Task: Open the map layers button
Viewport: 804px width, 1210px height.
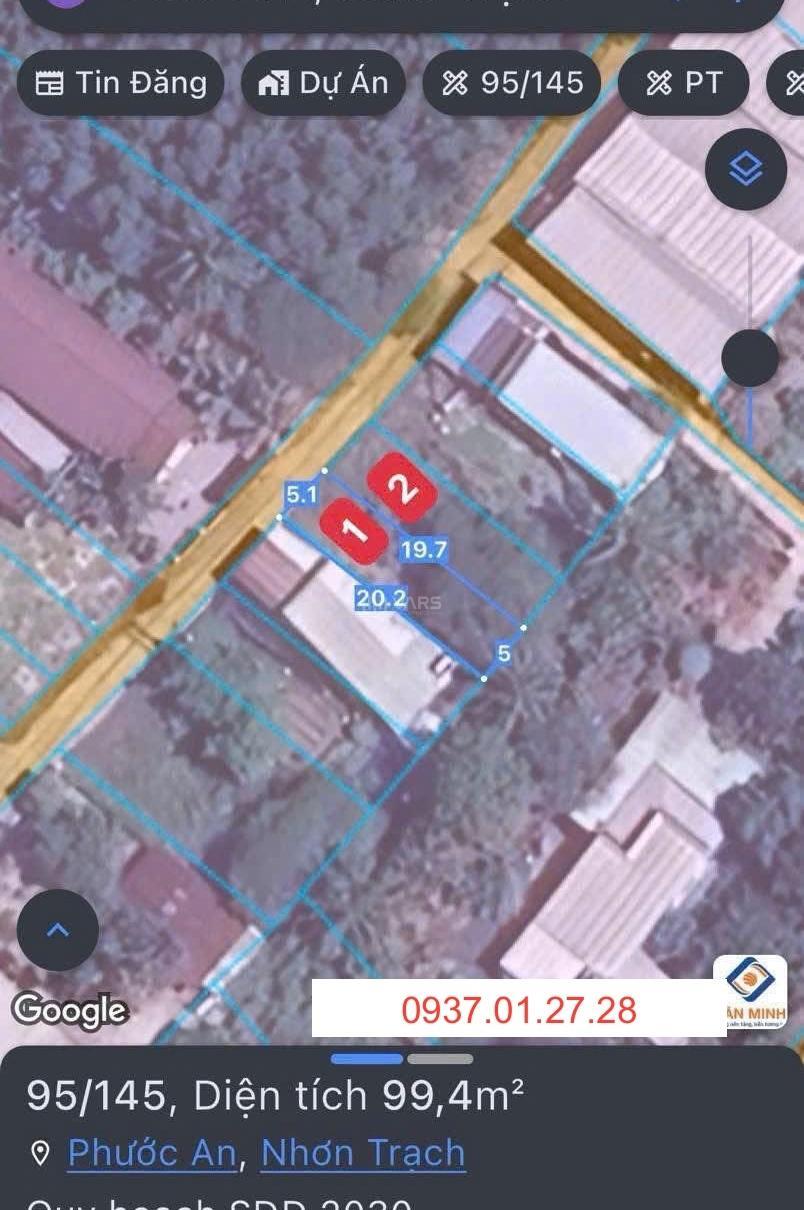Action: (746, 170)
